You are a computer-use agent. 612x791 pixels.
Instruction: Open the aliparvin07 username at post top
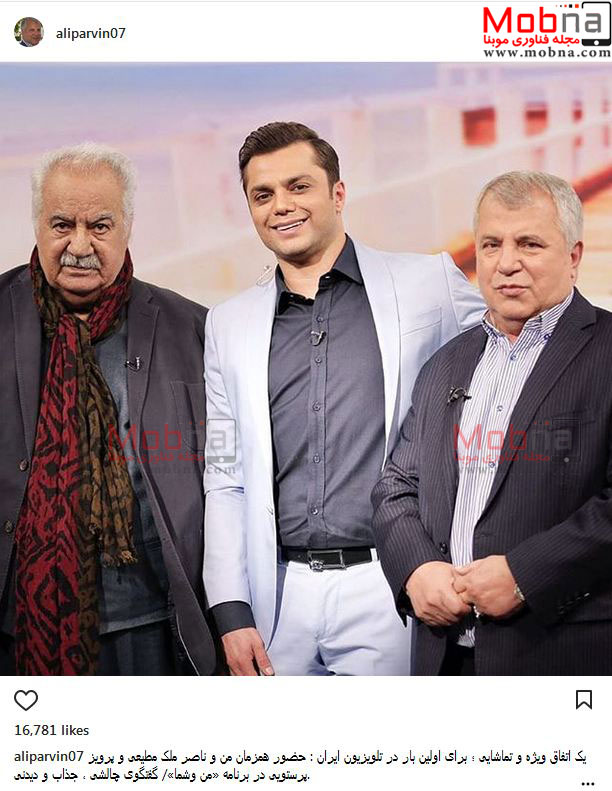coord(89,33)
